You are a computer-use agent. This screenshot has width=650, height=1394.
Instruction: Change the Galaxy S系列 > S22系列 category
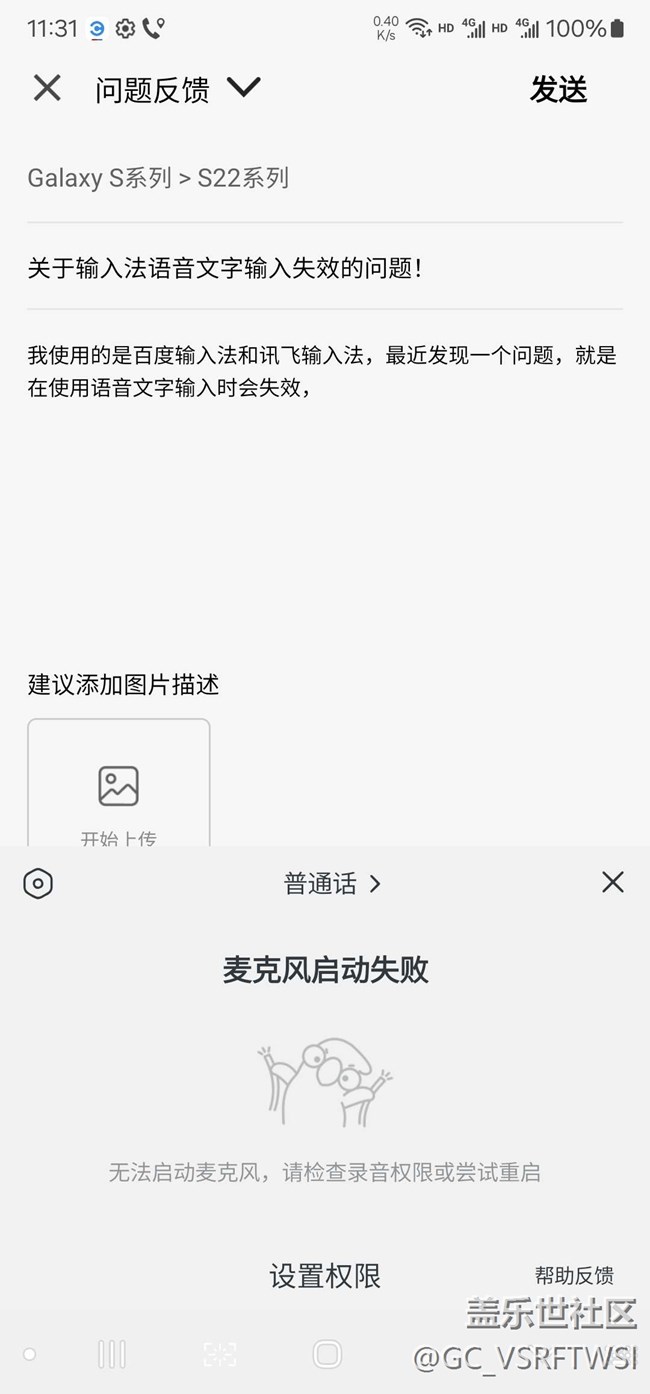click(x=158, y=178)
